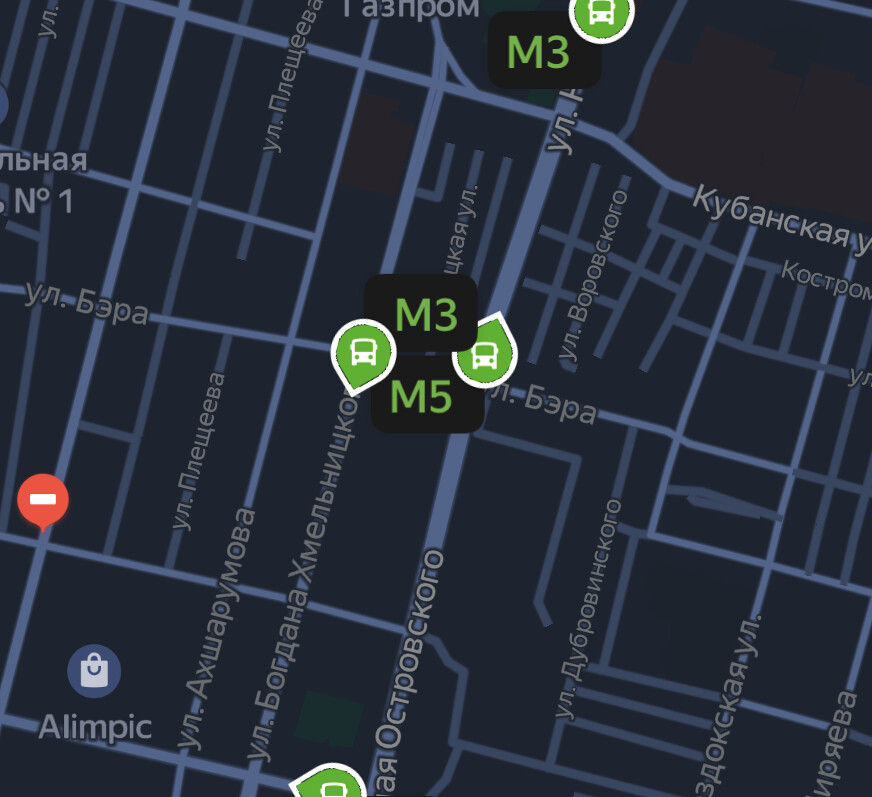The width and height of the screenshot is (872, 797).
Task: Open the Alimpic shop pin
Action: tap(94, 671)
